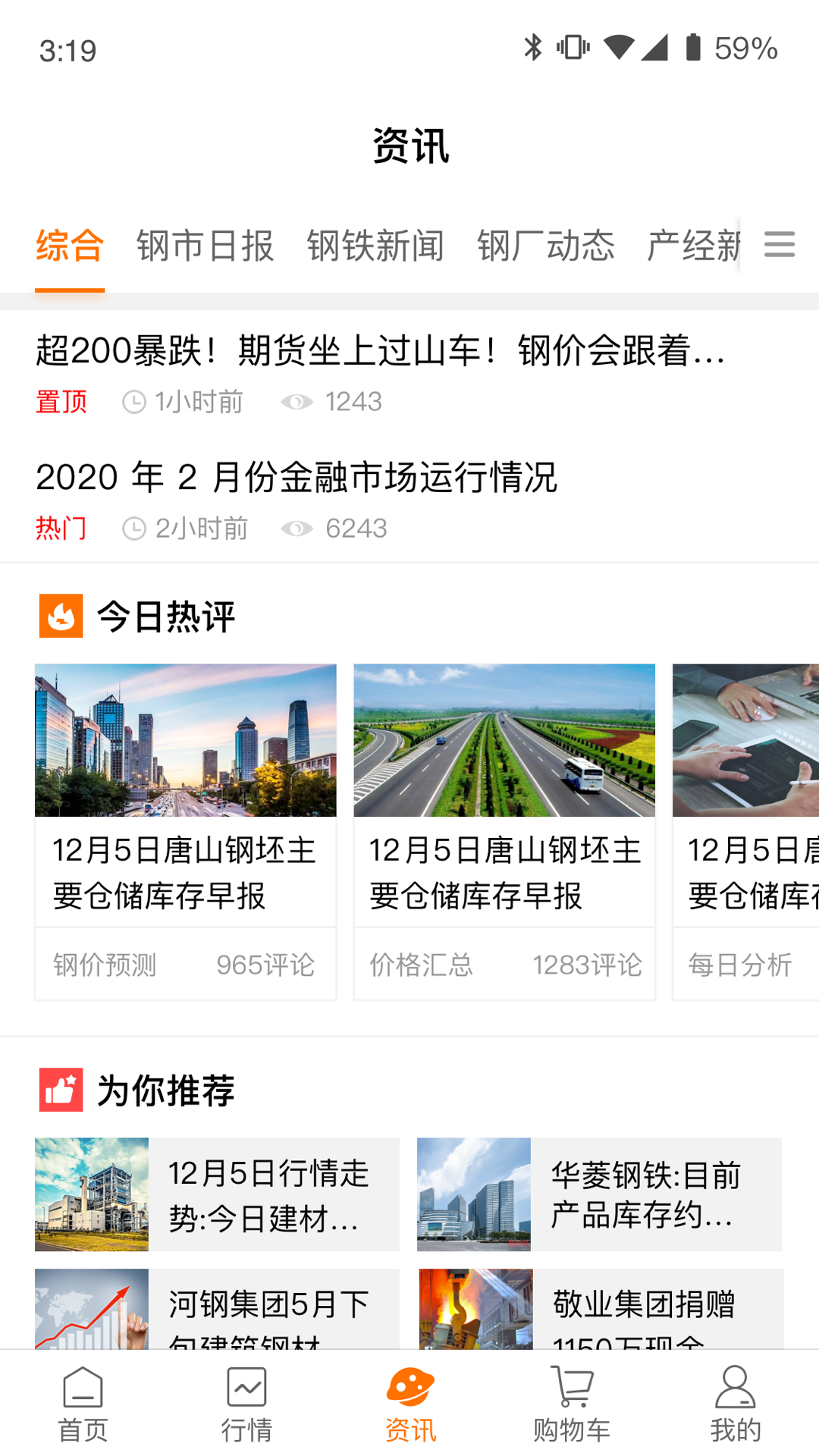Tap the 综合 tab

click(70, 246)
